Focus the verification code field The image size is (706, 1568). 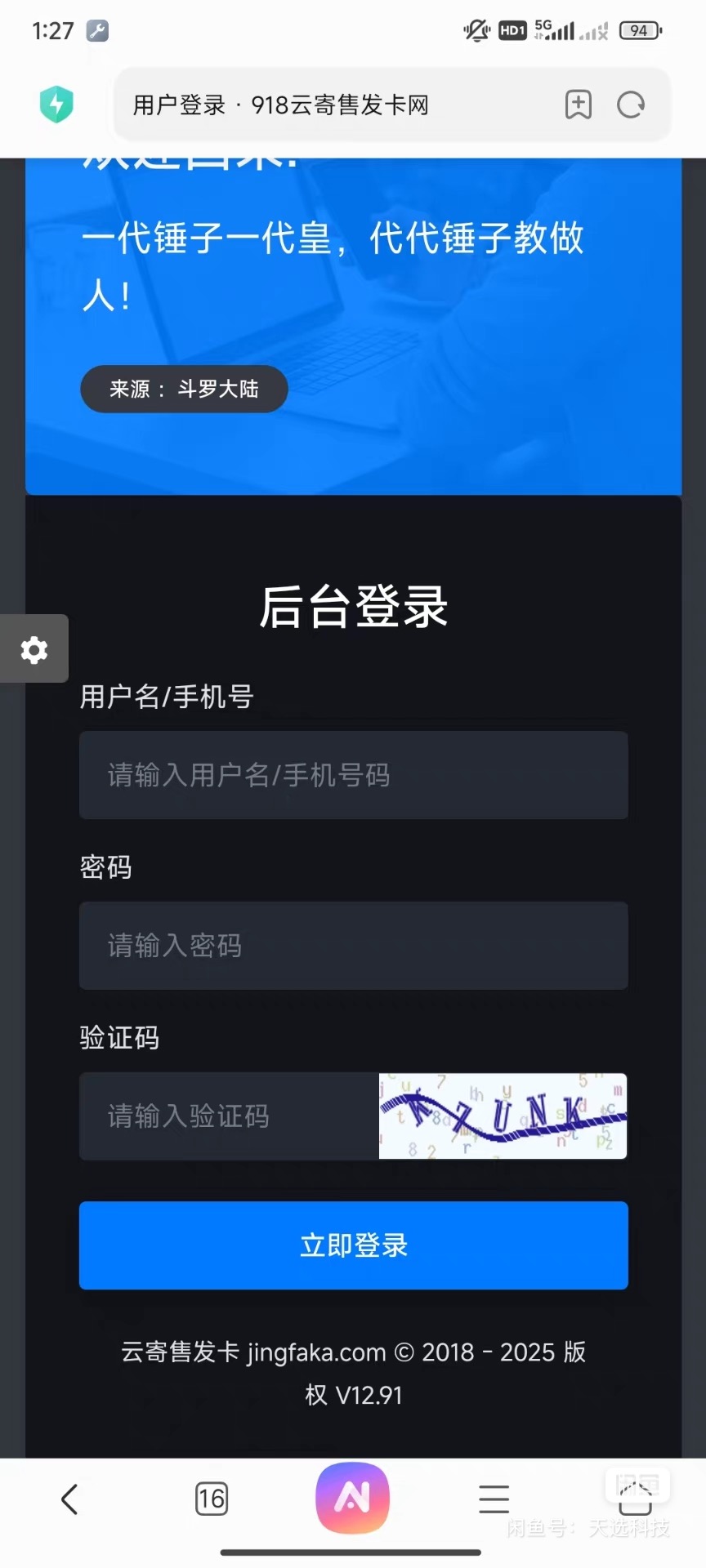[229, 1116]
